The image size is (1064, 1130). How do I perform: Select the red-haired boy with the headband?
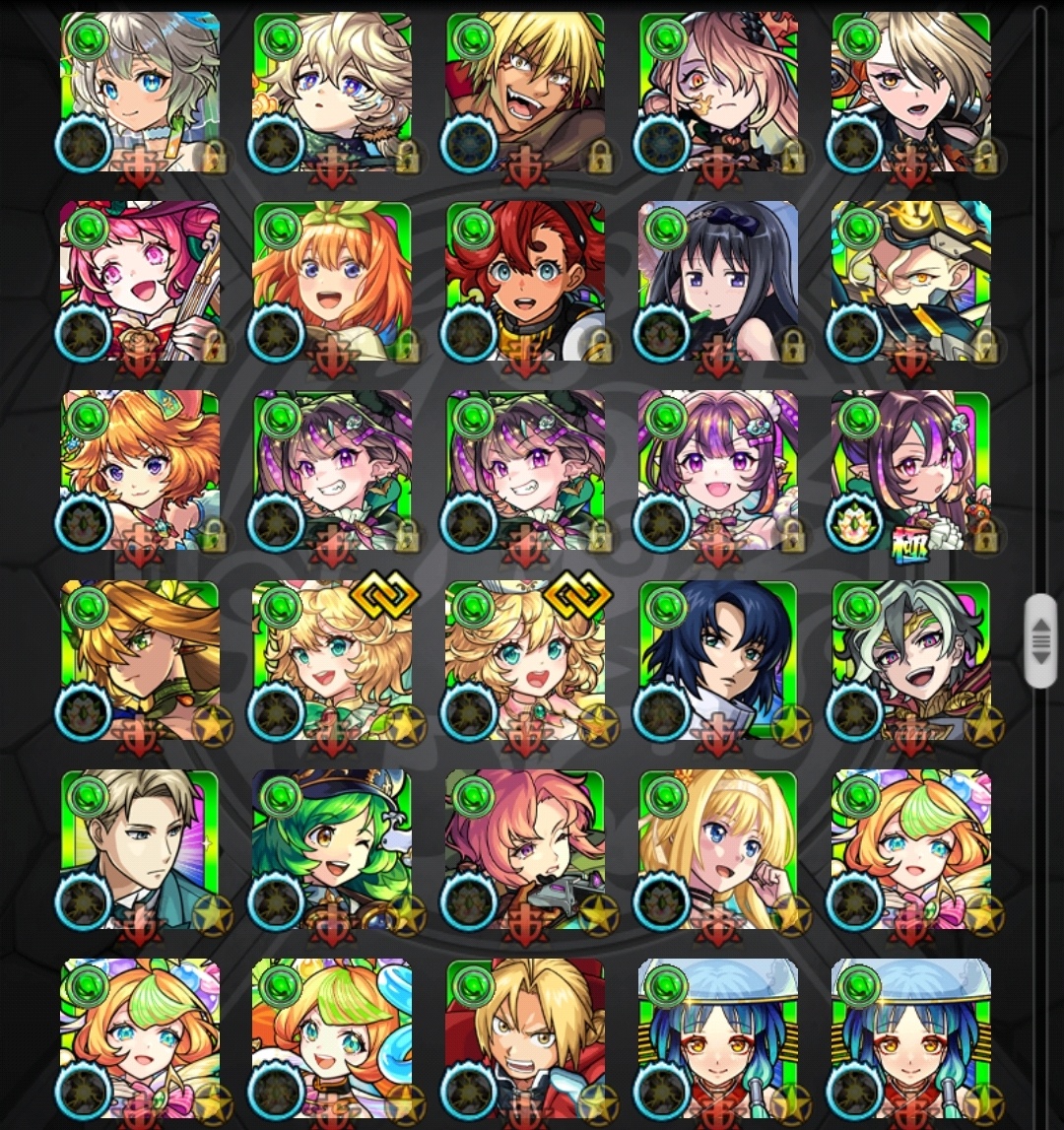pyautogui.click(x=526, y=283)
